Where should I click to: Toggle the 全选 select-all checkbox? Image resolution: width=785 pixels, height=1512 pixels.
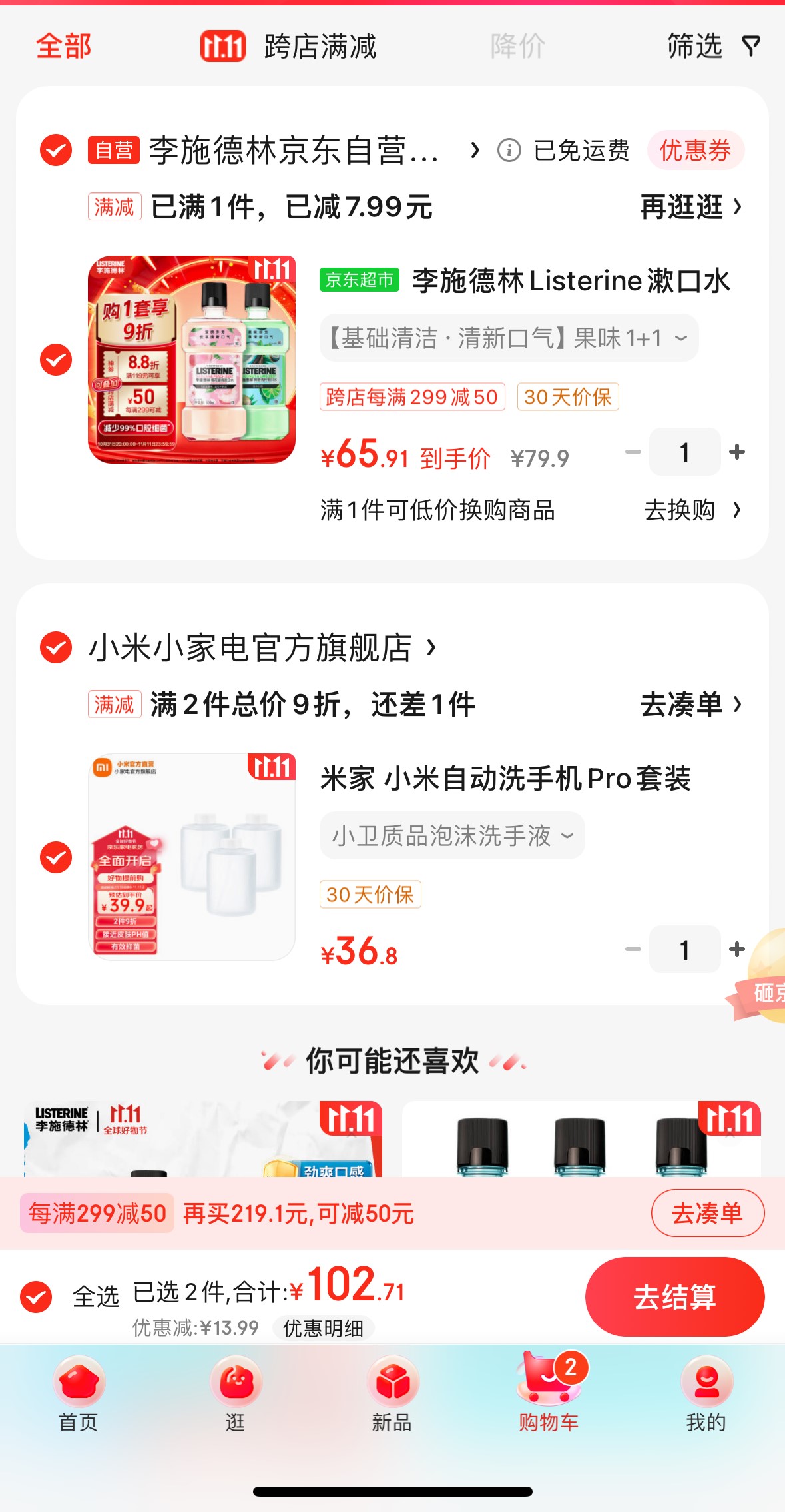pyautogui.click(x=36, y=1296)
